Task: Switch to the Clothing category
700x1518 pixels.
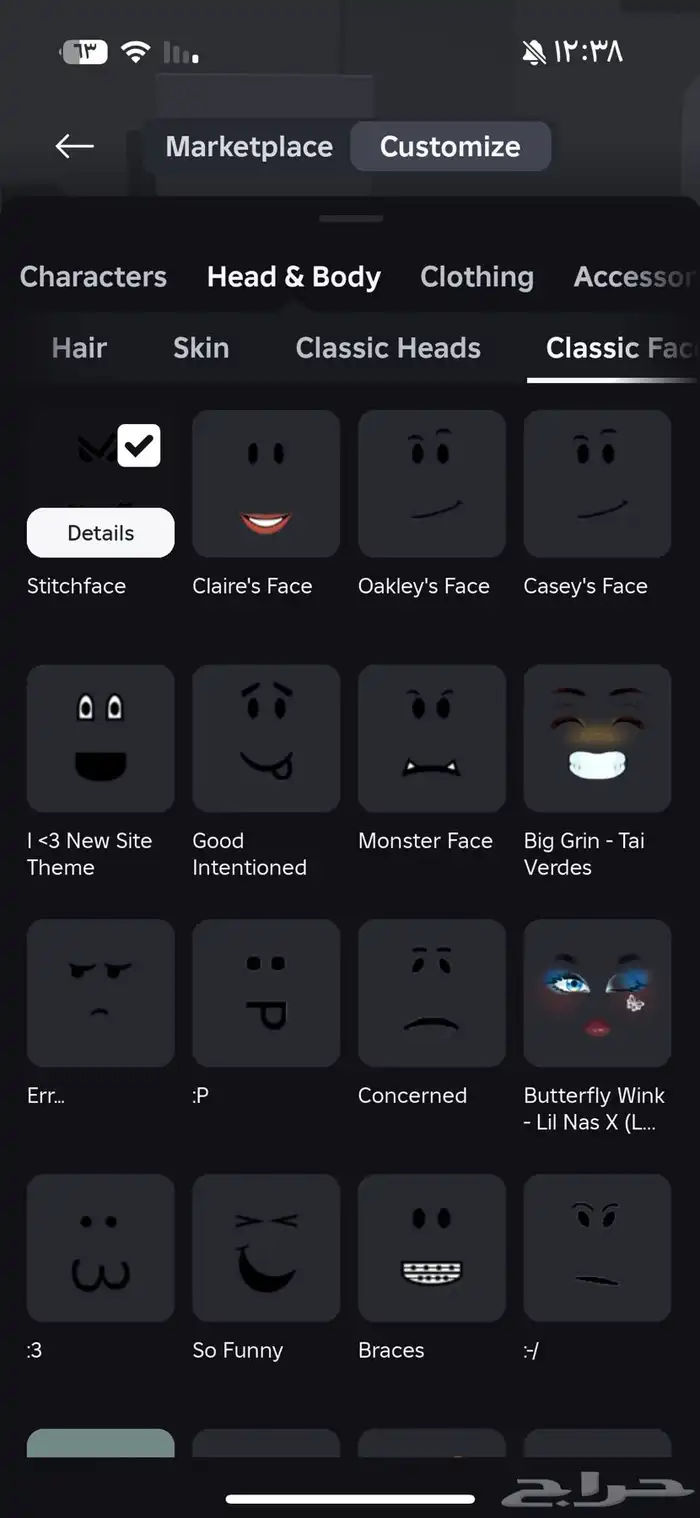Action: (x=476, y=277)
